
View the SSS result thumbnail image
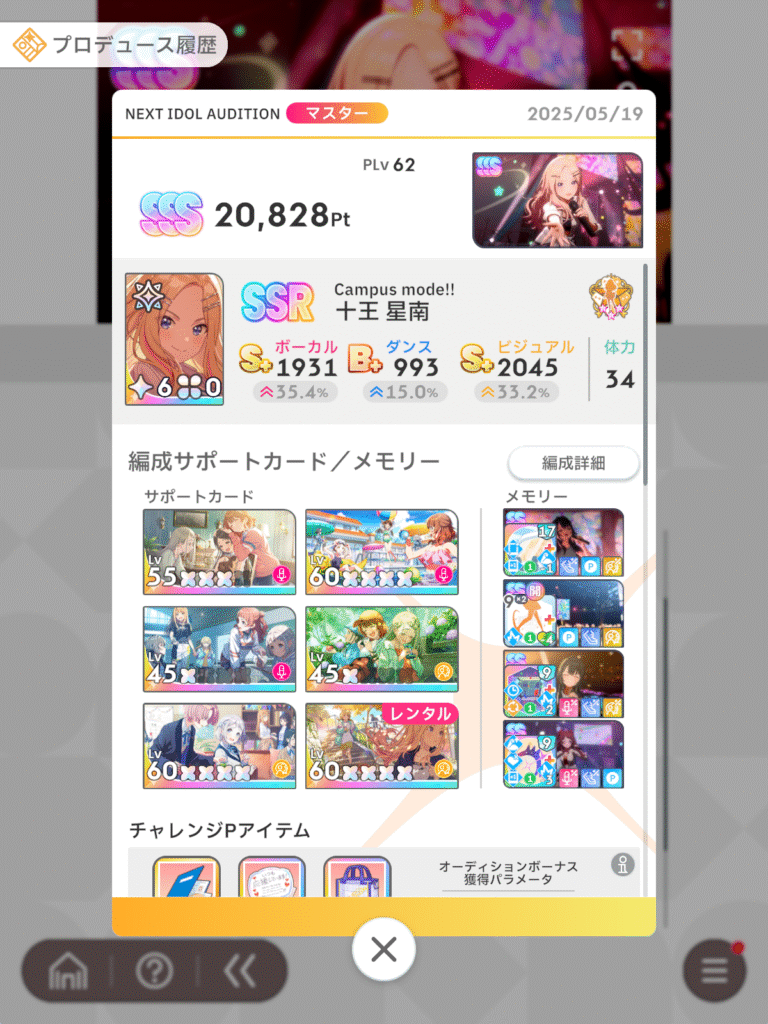point(557,200)
